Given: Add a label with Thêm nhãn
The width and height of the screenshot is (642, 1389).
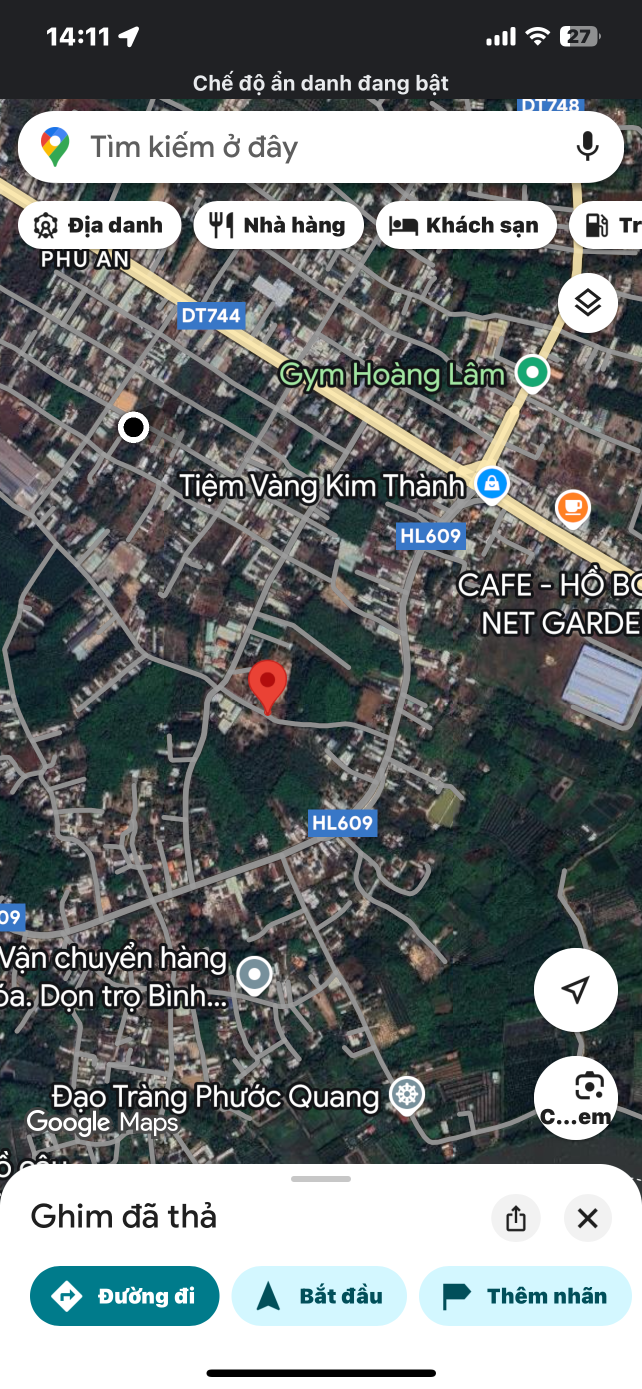Looking at the screenshot, I should tap(525, 1296).
